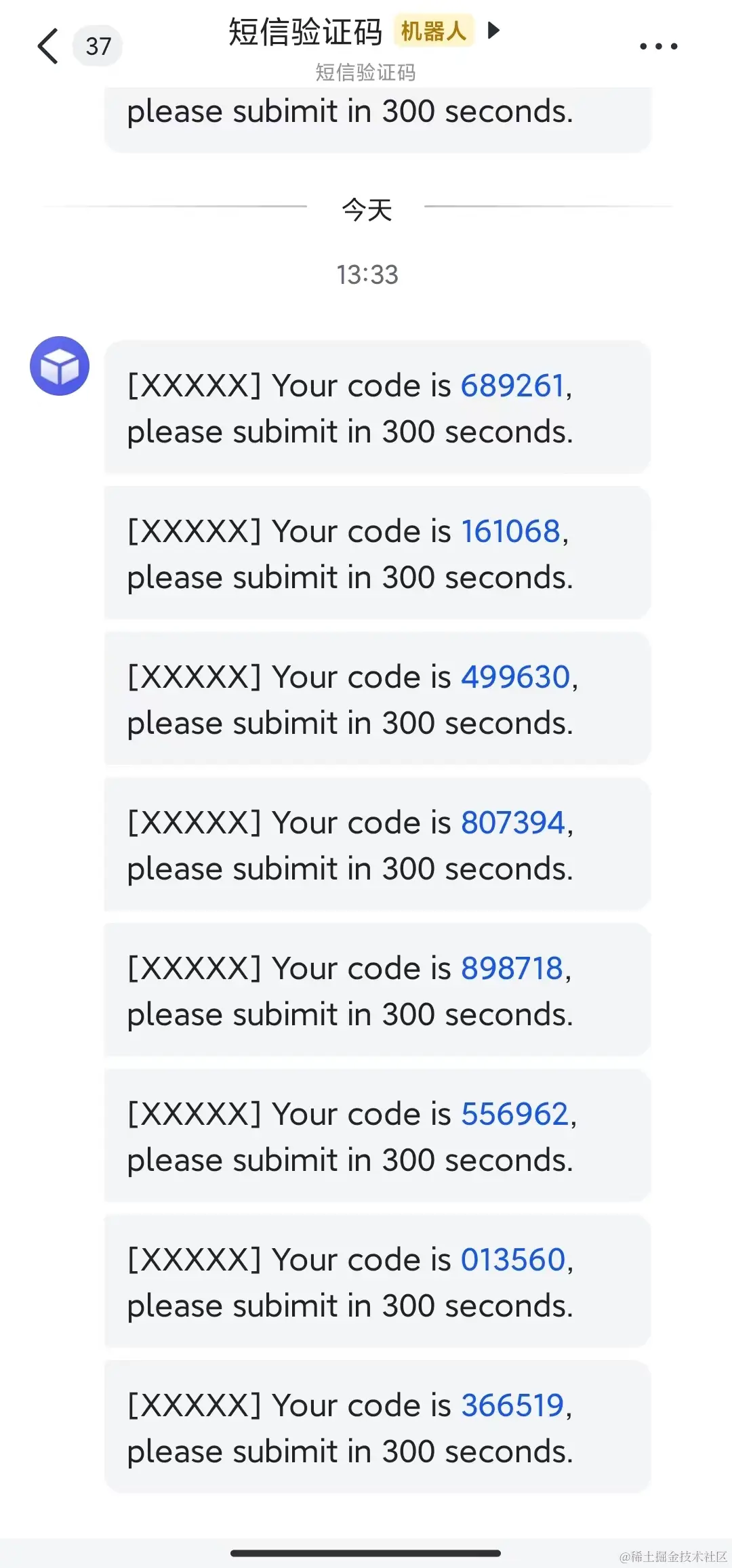Tap the highlighted code 499630
The width and height of the screenshot is (732, 1568).
click(515, 677)
